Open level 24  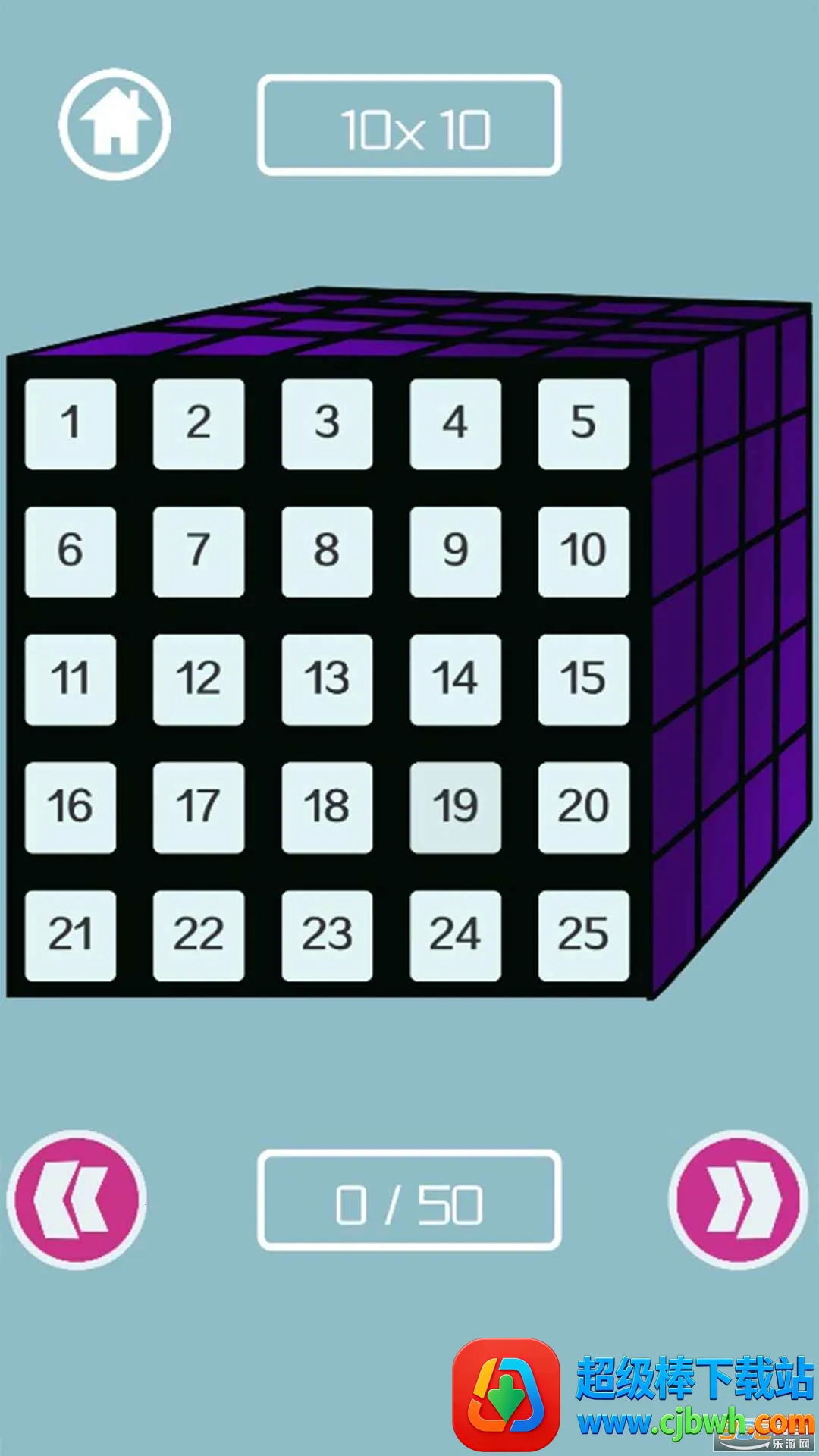tap(455, 935)
